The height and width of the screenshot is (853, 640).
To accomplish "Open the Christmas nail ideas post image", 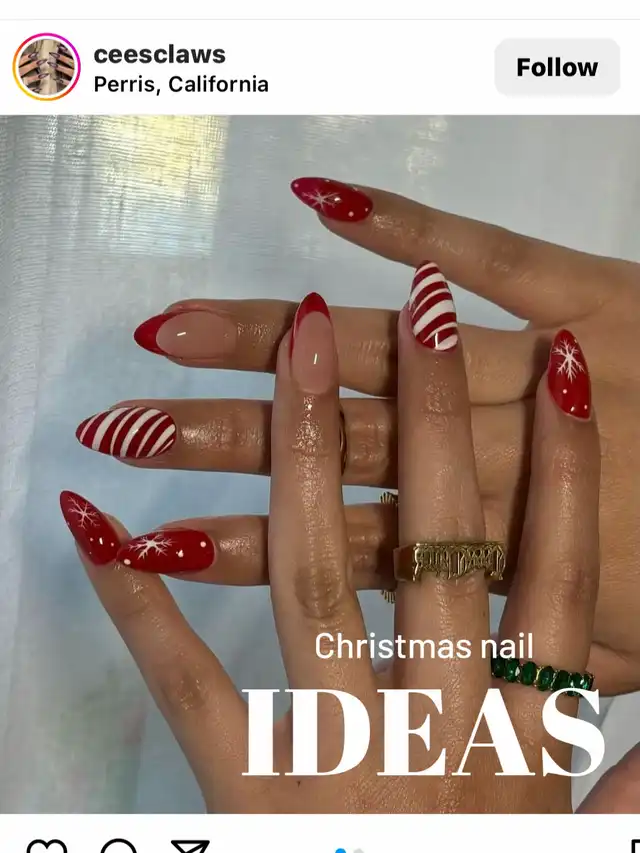I will tap(320, 460).
